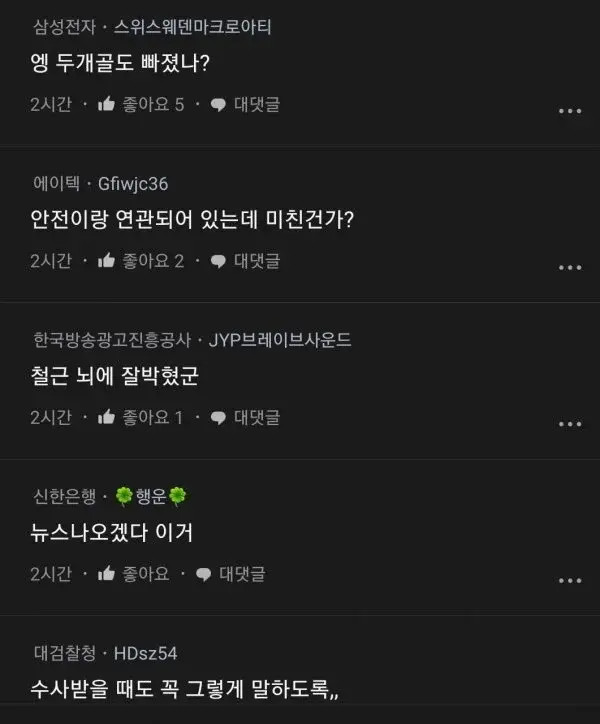Screen dimensions: 600x724
Task: Like the comment '철근 뇌에 잘박혔군'
Action: pyautogui.click(x=141, y=417)
